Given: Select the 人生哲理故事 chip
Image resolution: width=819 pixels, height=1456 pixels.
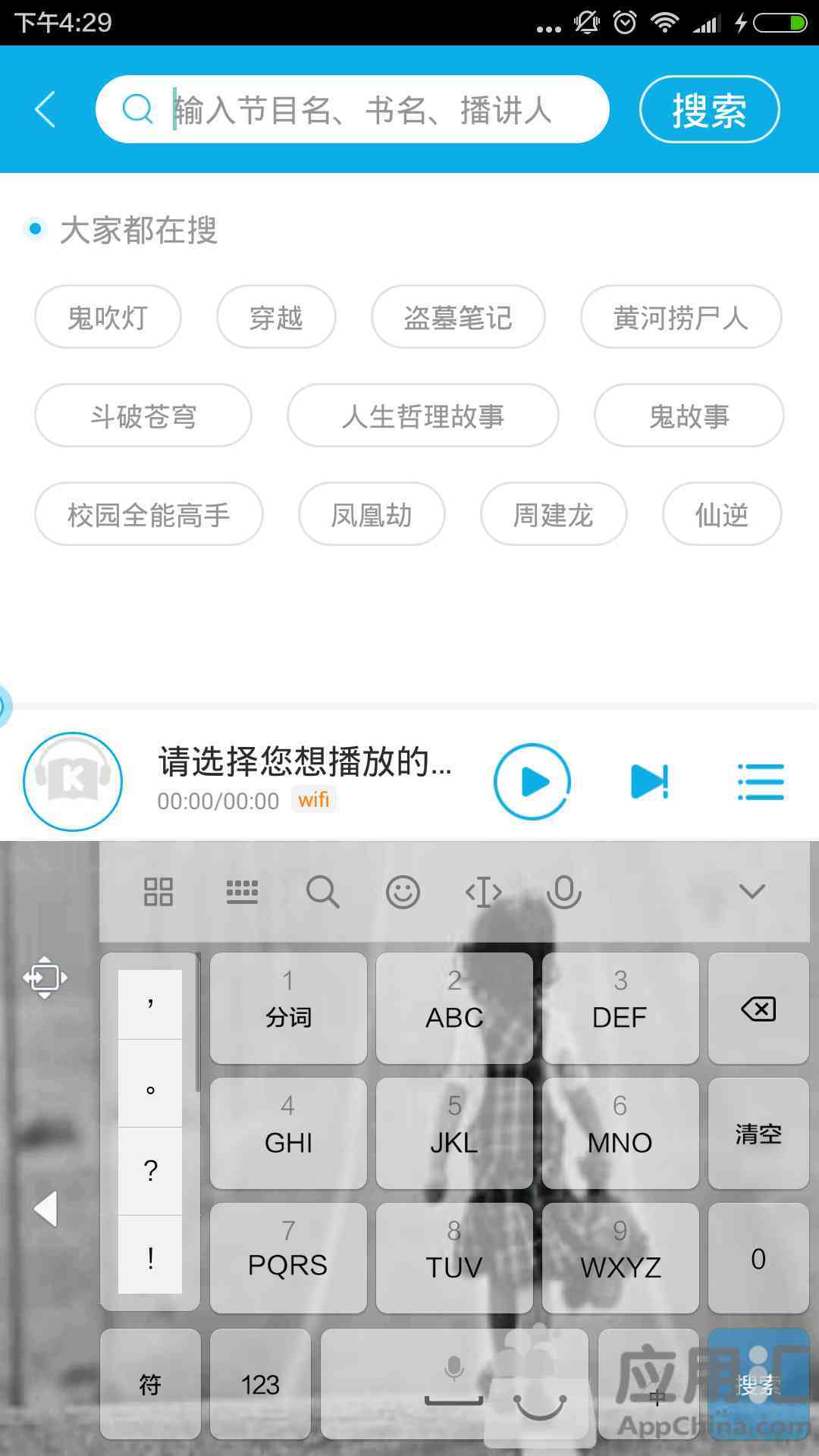Looking at the screenshot, I should tap(422, 416).
